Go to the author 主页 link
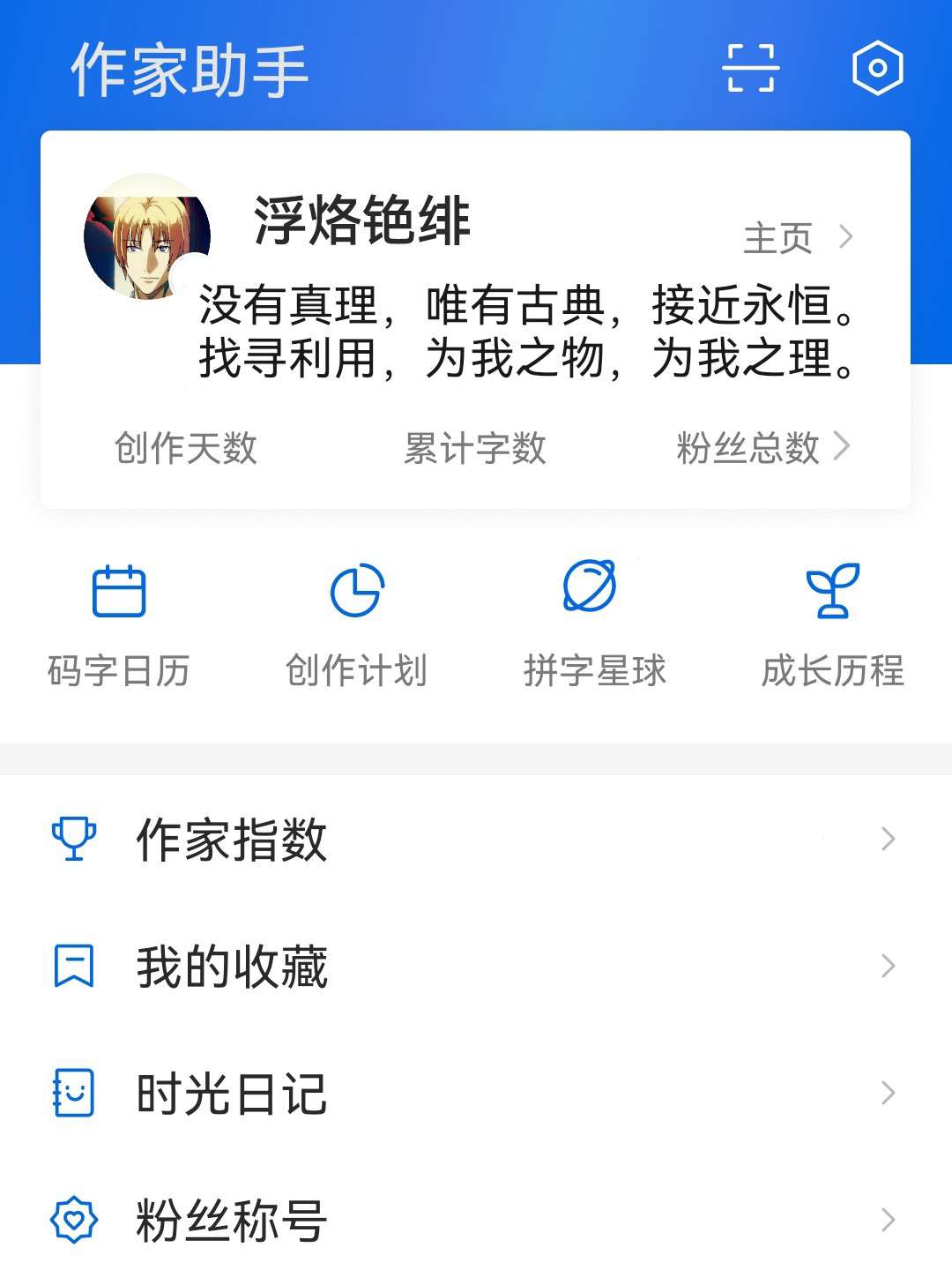Viewport: 952px width, 1270px height. 797,238
